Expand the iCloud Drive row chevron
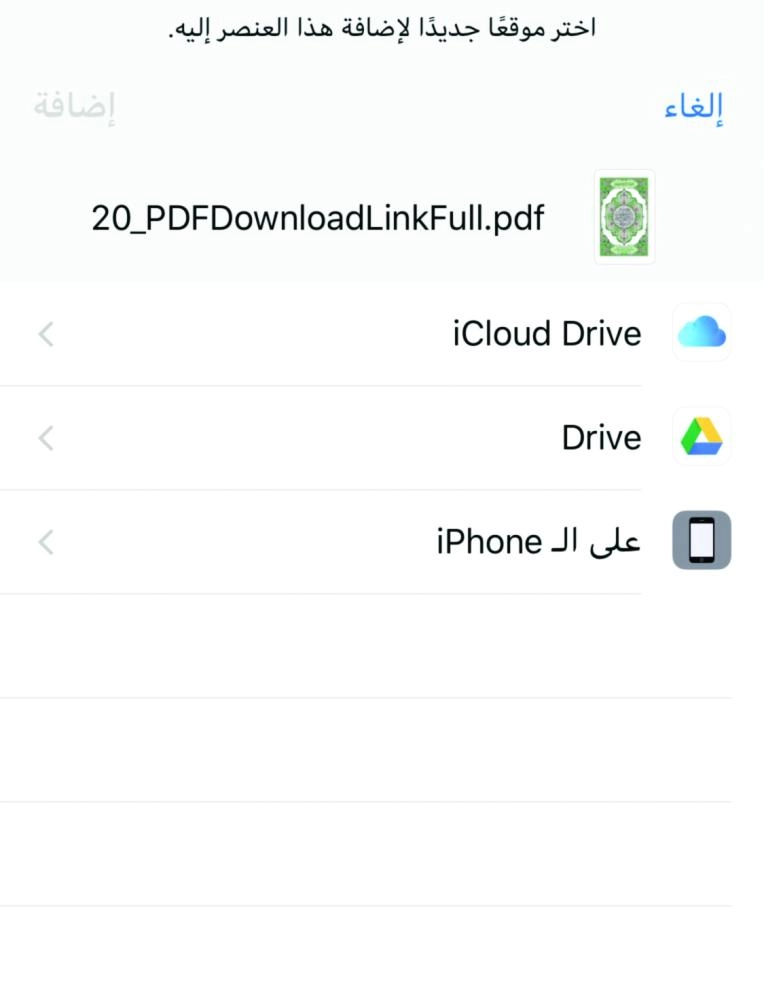Viewport: 764px width, 1000px height. [x=44, y=333]
